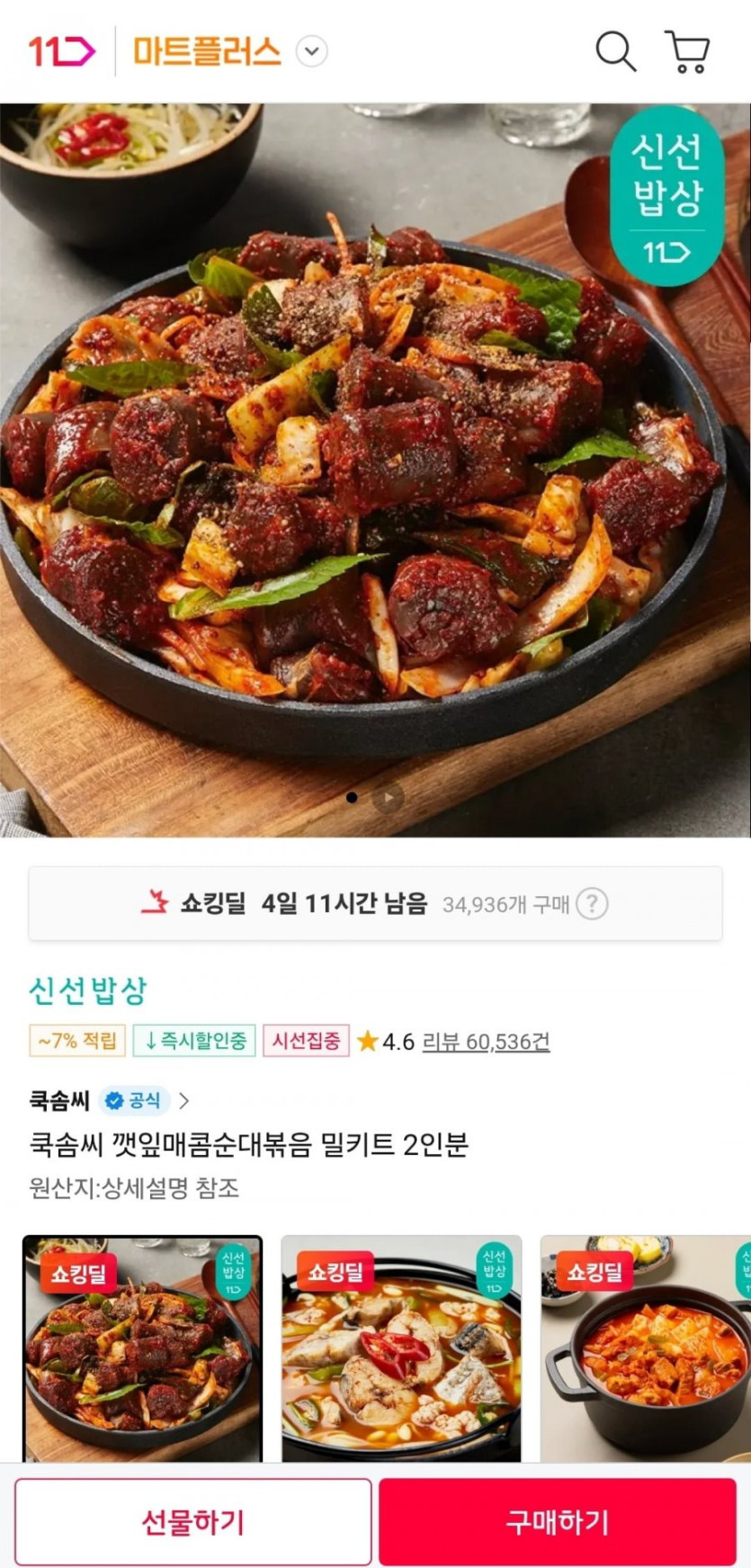
Task: Tap 선물하기 to send as gift
Action: [192, 1521]
